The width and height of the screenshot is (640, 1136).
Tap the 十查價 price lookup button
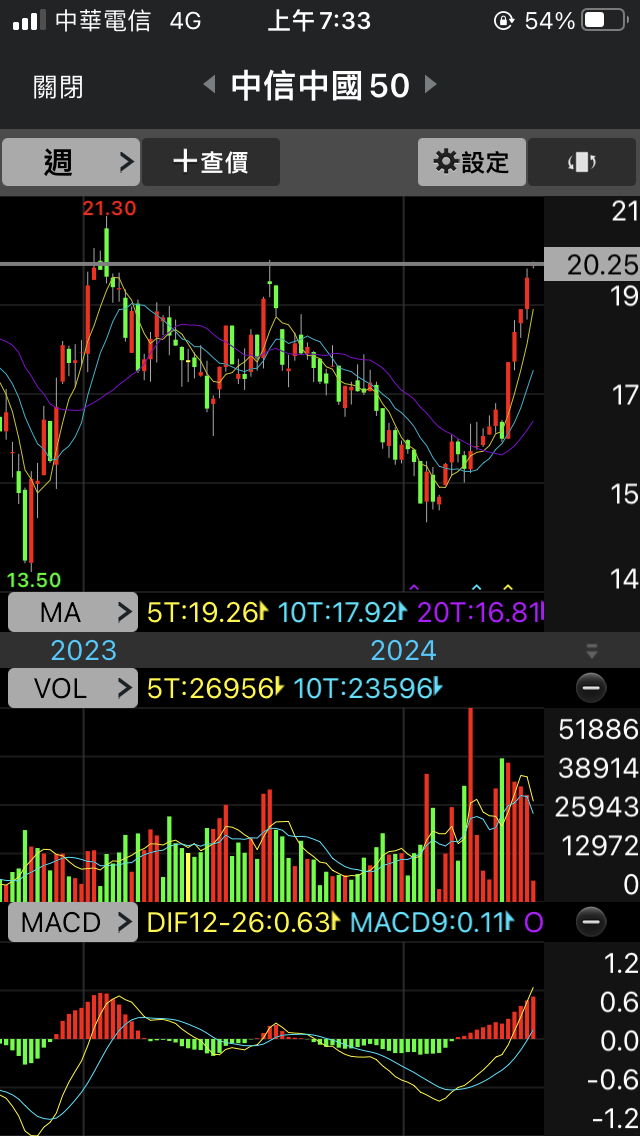(211, 162)
